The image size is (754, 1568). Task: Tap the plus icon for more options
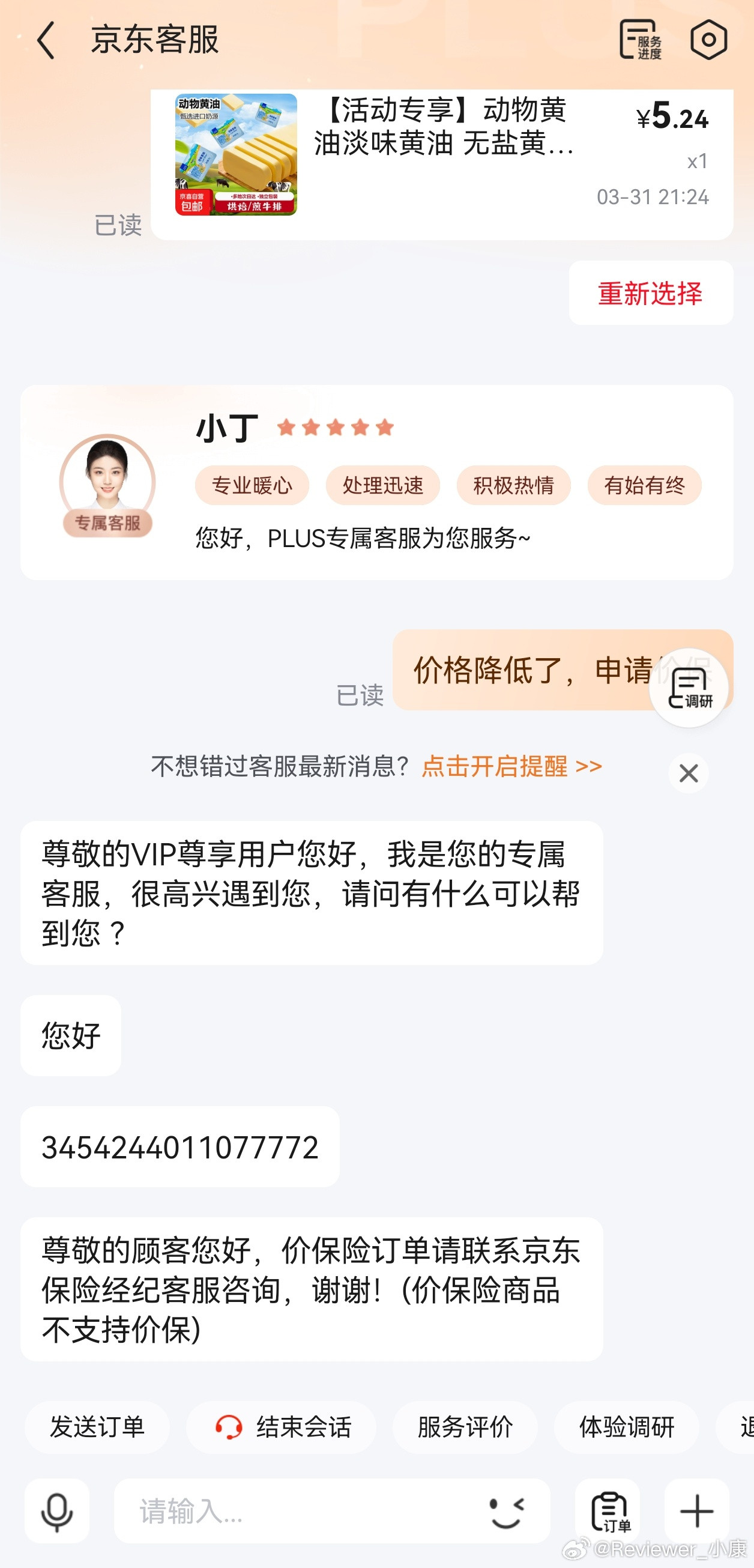coord(698,1510)
